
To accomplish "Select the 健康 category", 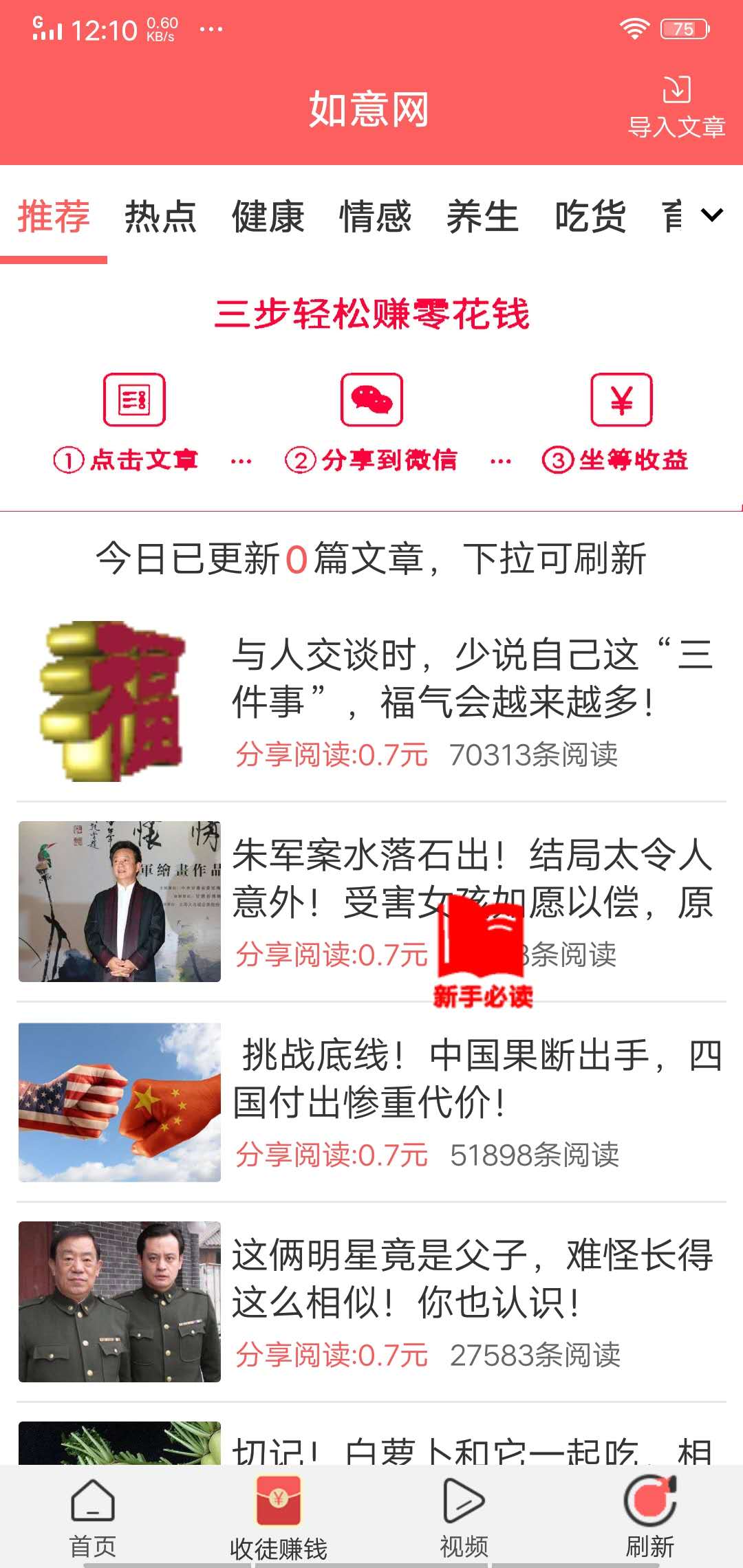I will click(x=268, y=217).
